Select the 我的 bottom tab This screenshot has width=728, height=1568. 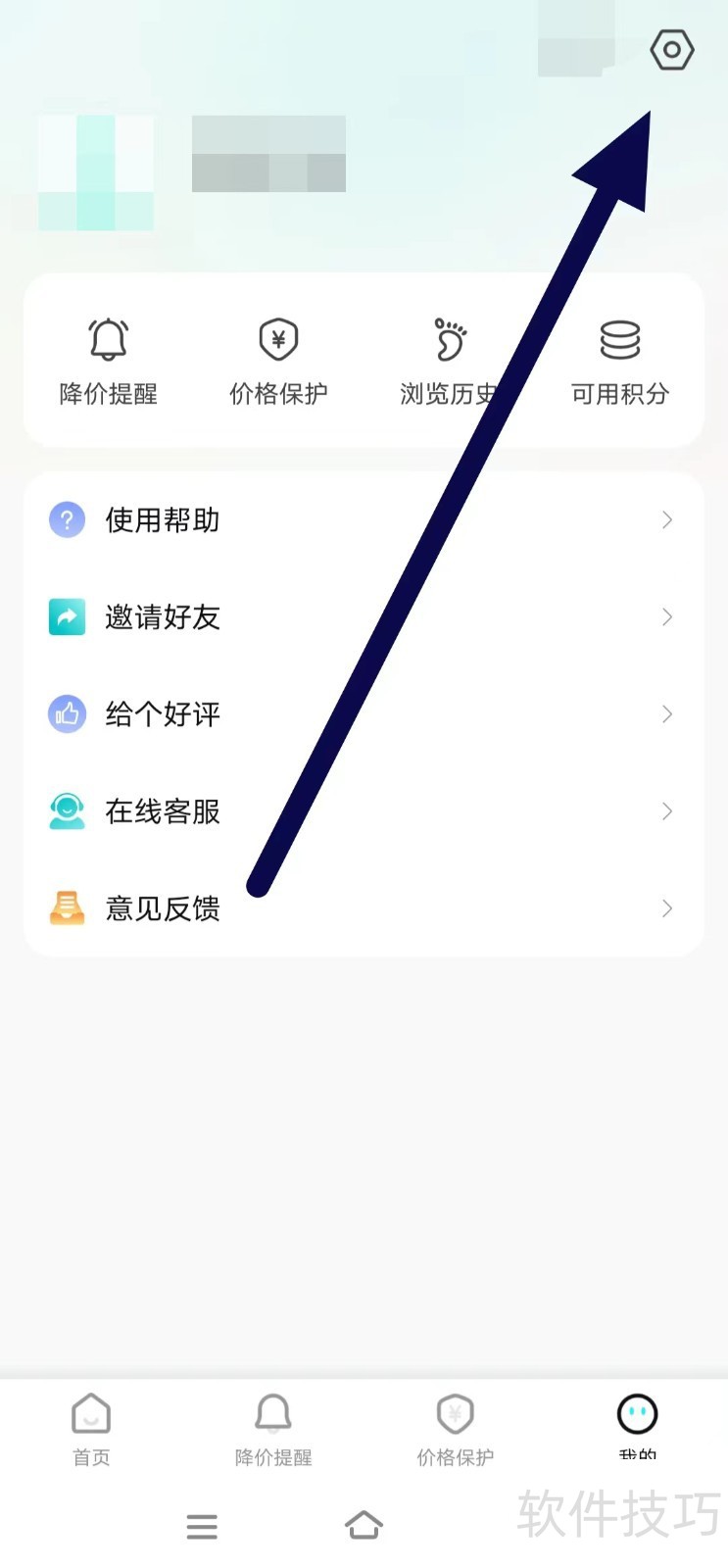637,1426
